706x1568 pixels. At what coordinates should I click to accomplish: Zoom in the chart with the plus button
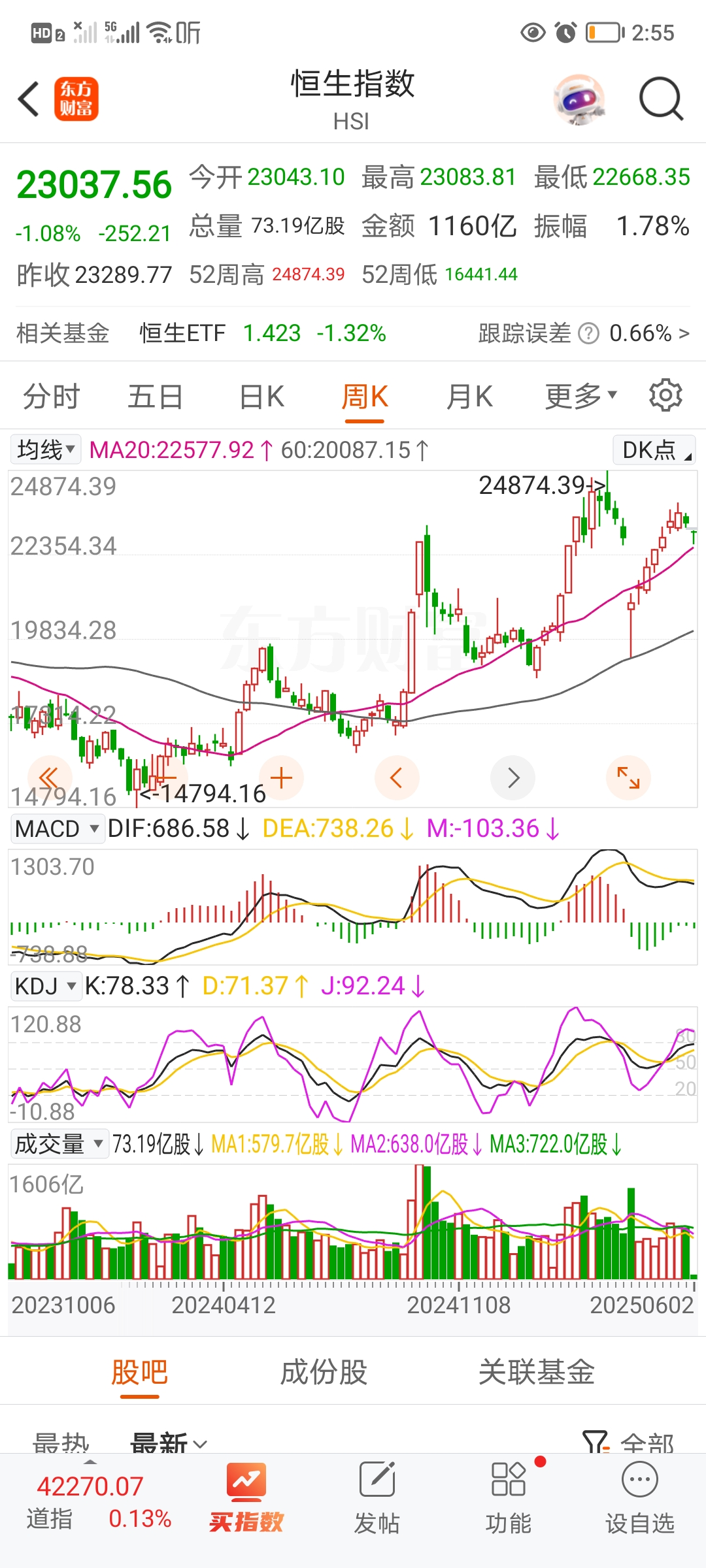coord(281,777)
